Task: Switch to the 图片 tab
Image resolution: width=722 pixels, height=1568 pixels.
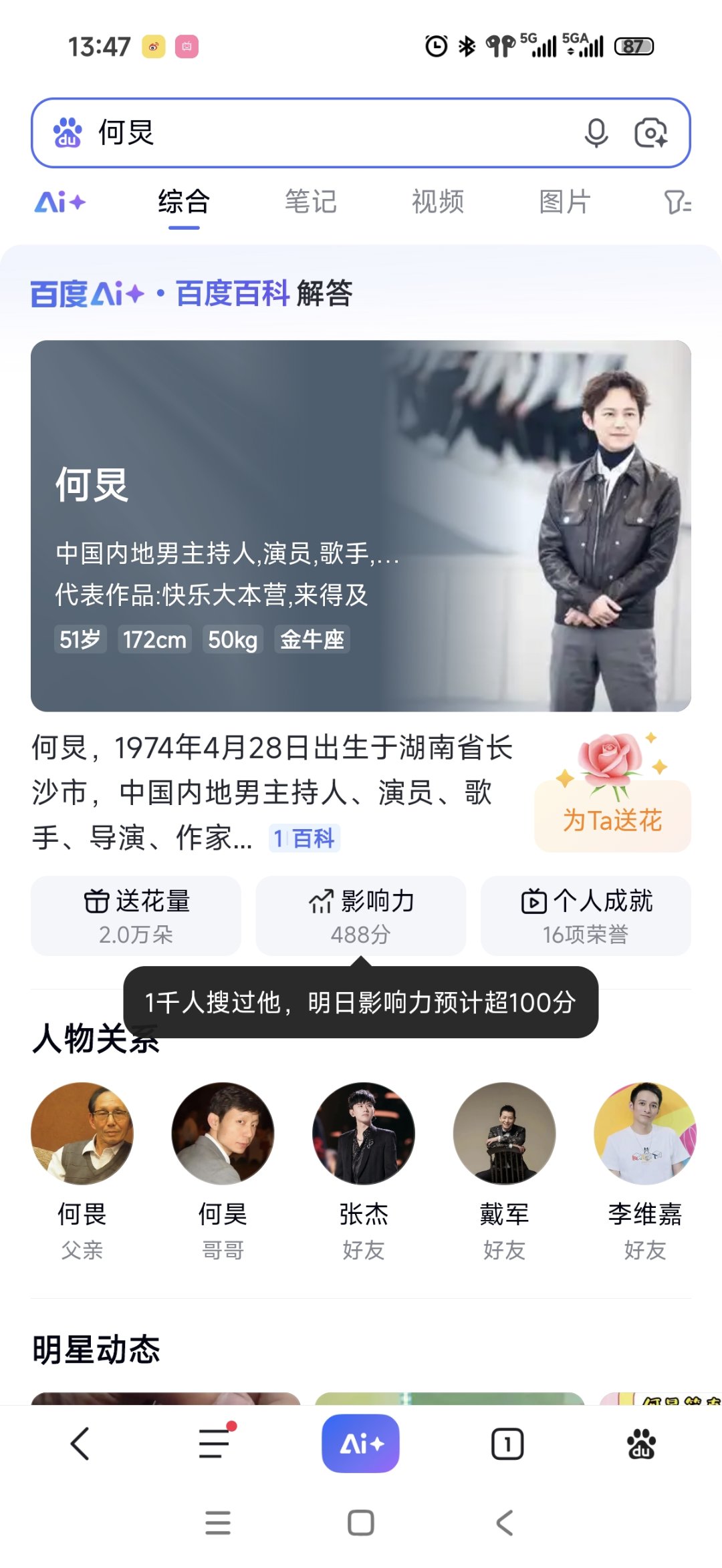Action: (x=564, y=202)
